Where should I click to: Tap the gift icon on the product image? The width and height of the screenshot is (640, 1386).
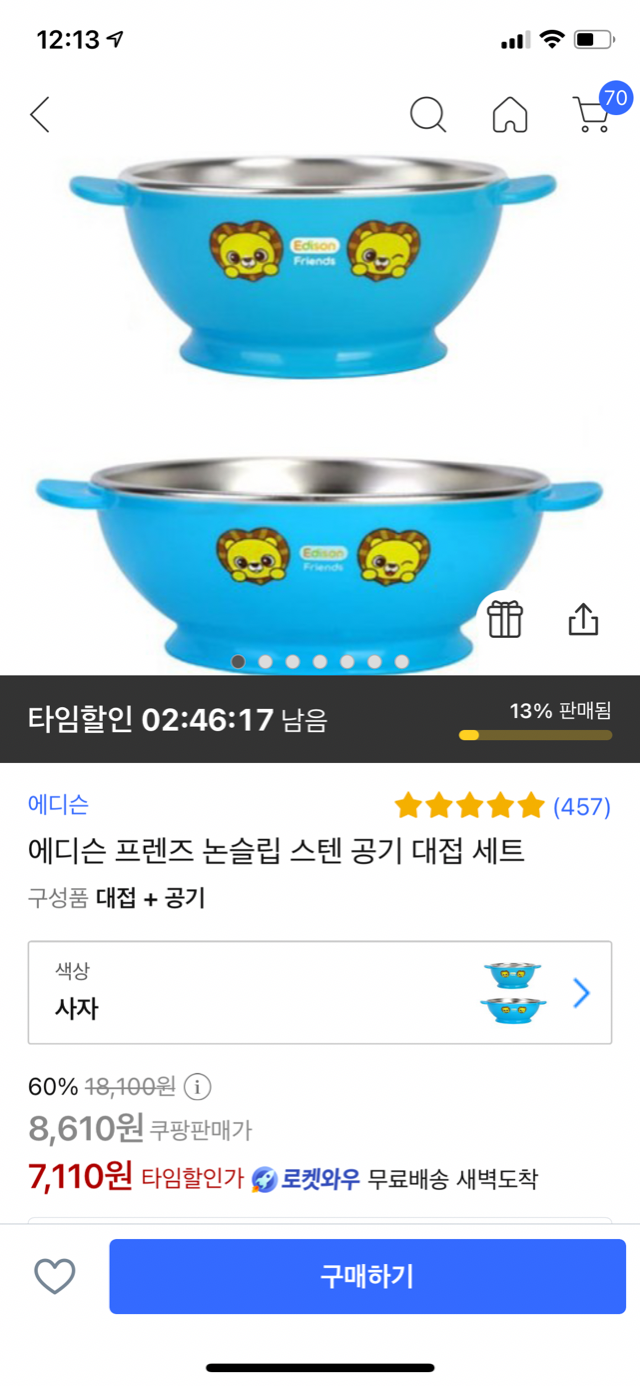coord(505,620)
